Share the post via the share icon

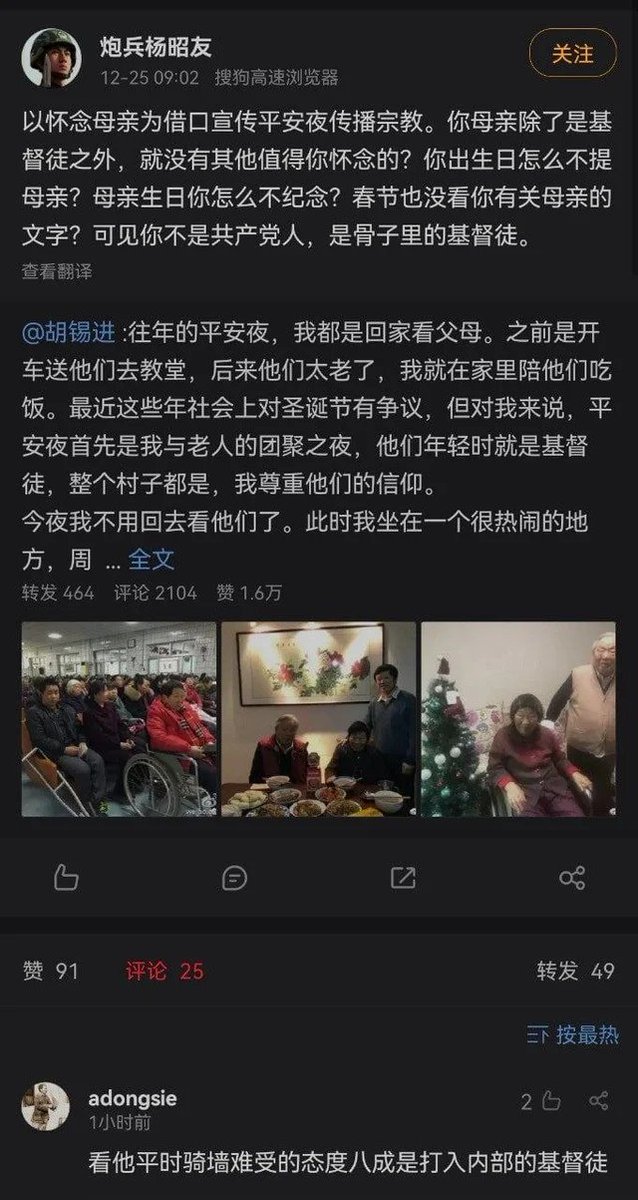(x=572, y=878)
